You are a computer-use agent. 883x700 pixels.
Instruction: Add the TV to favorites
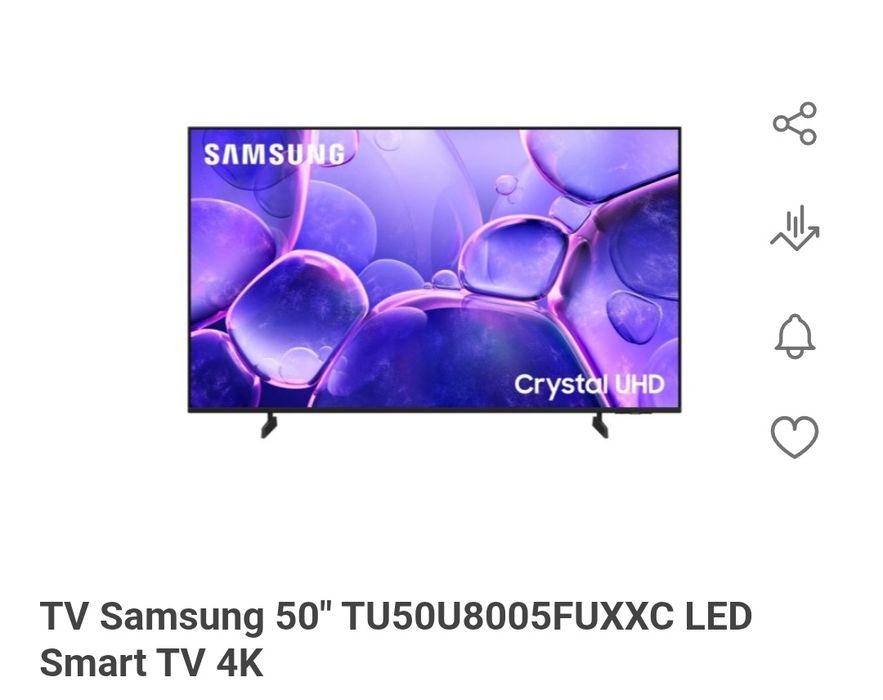click(x=795, y=438)
